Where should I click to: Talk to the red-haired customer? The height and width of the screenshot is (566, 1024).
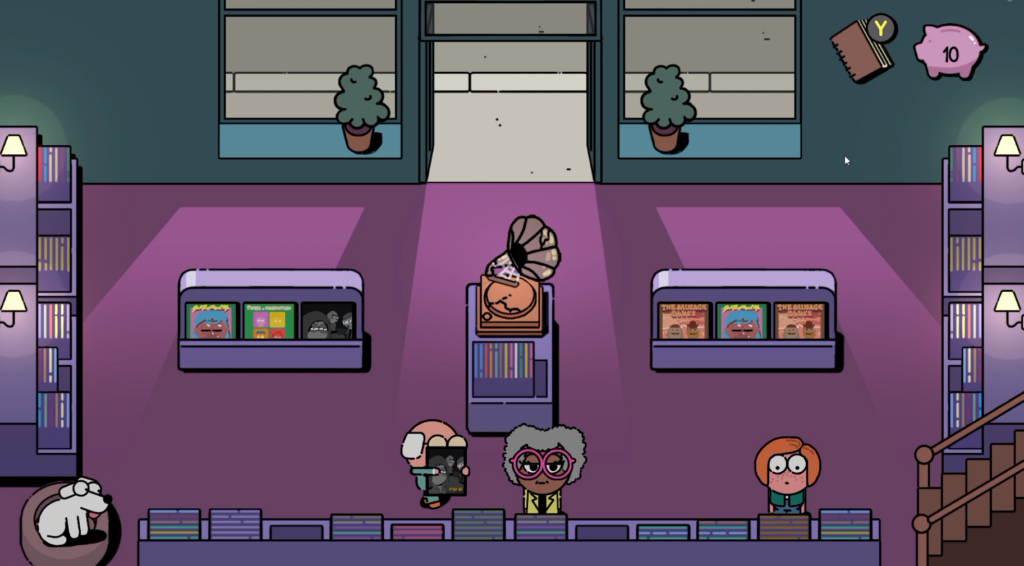[x=788, y=475]
